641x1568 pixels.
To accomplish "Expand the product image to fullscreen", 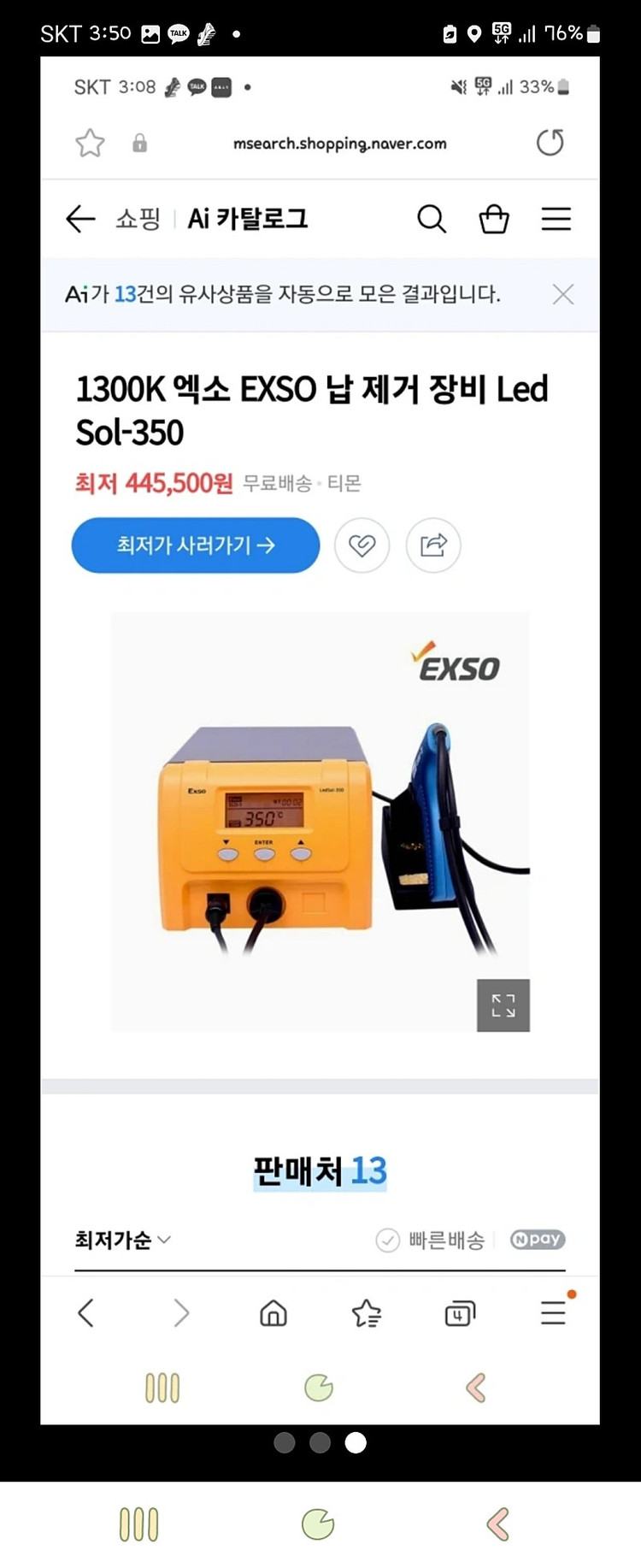I will click(x=503, y=1006).
